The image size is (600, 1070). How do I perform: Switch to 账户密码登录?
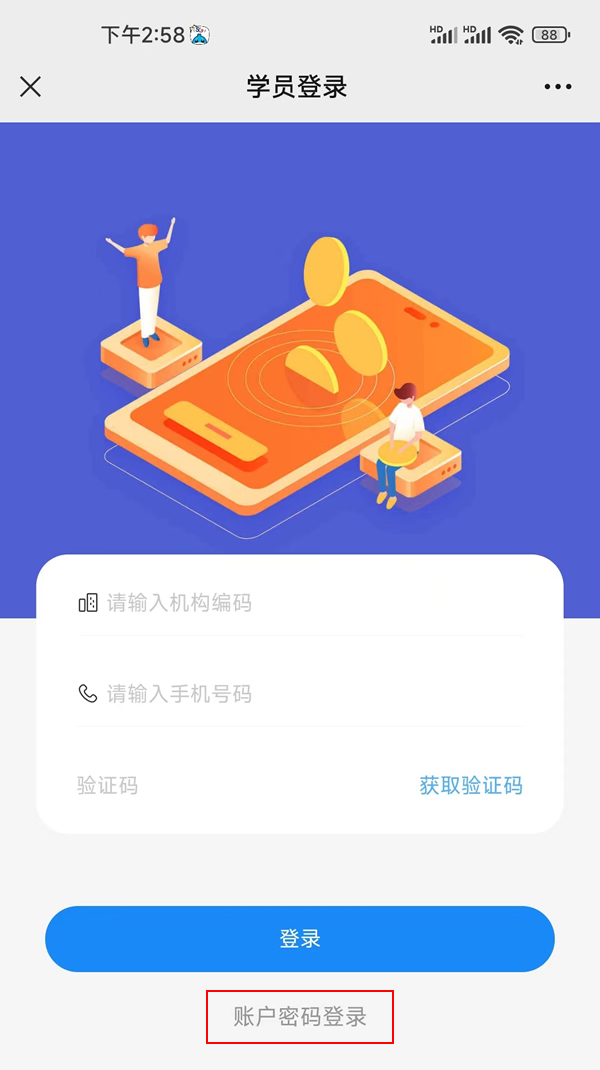click(300, 1017)
